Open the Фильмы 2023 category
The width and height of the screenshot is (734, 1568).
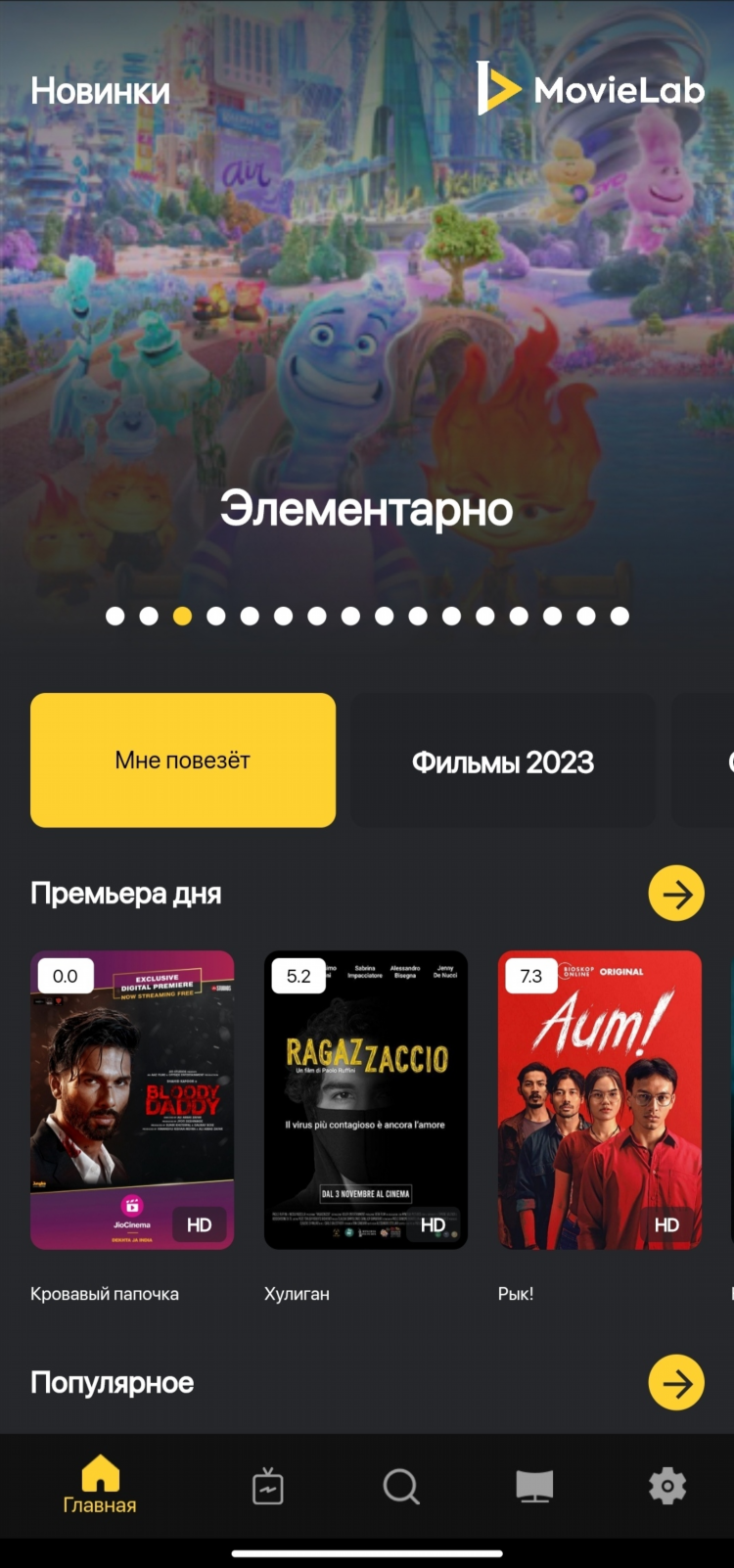[503, 761]
